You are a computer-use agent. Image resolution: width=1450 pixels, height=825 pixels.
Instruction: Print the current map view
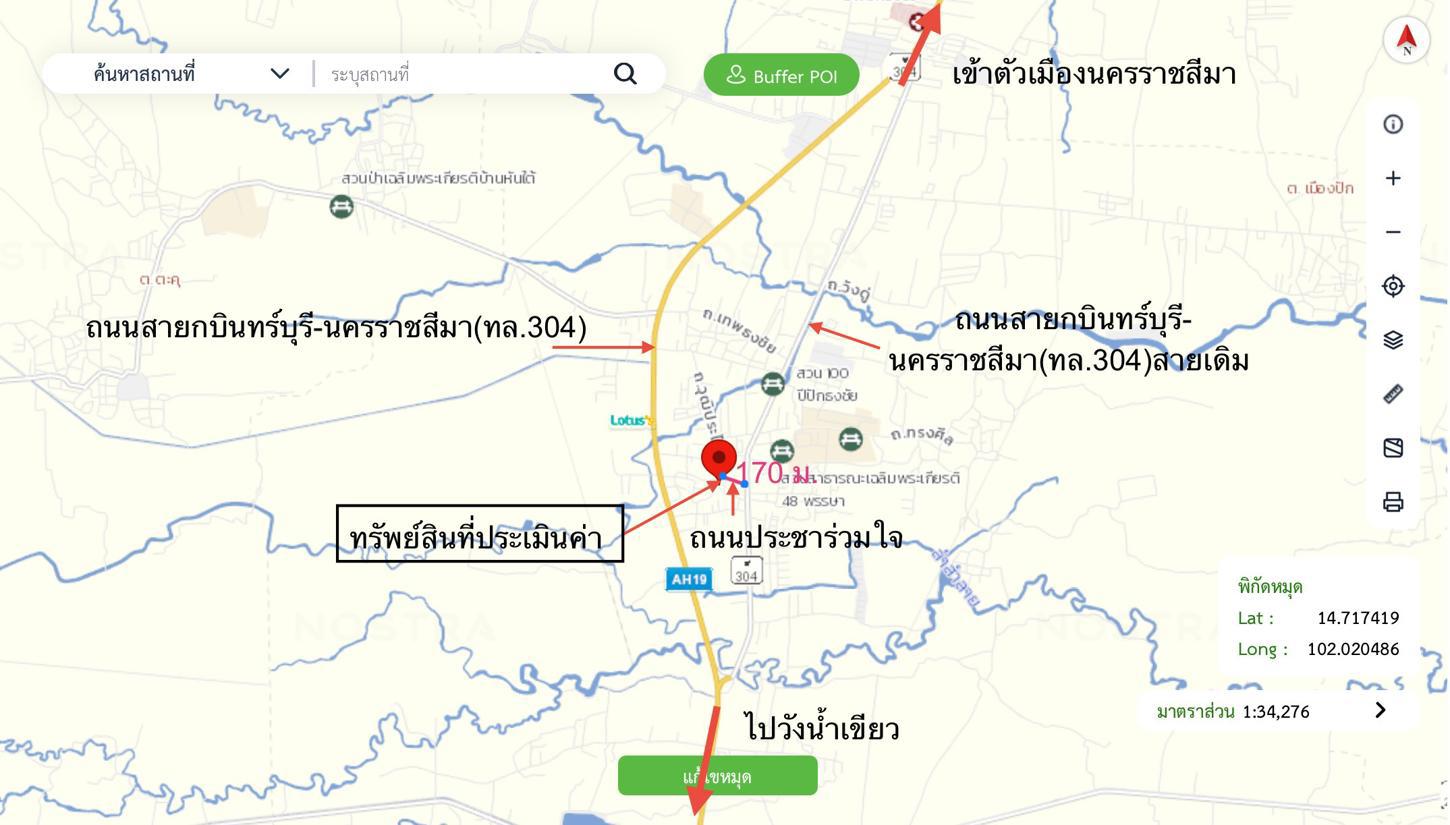click(1393, 502)
